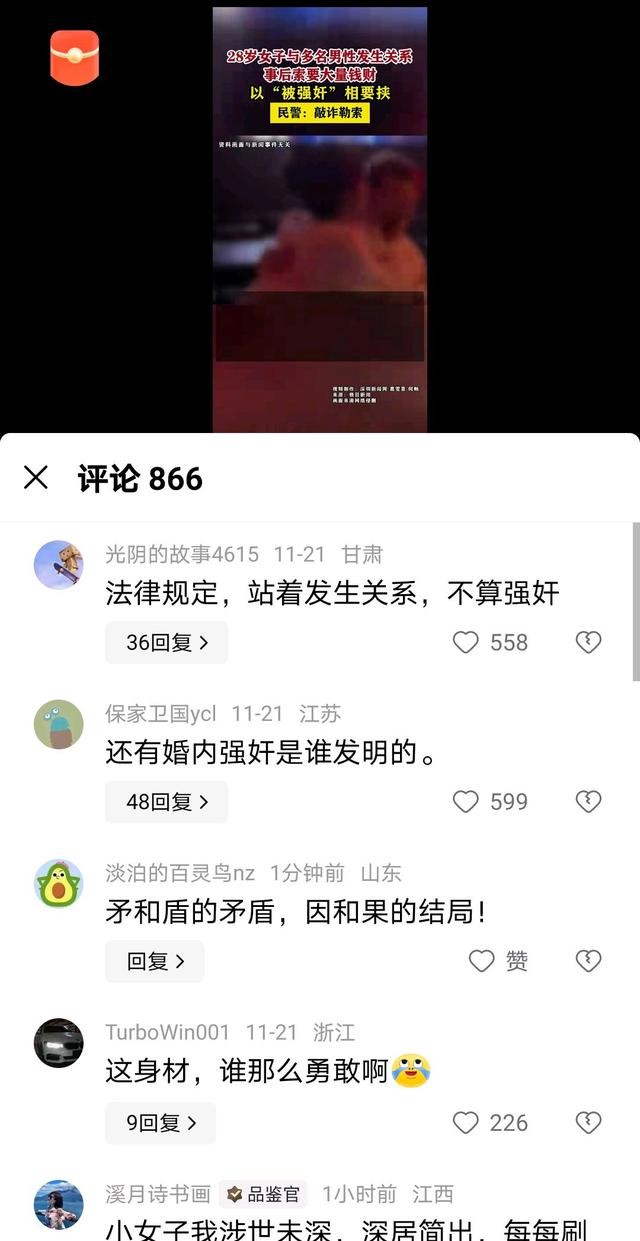Dislike the comment by 淡泊的百灵鸟nz
This screenshot has height=1241, width=640.
coord(588,961)
